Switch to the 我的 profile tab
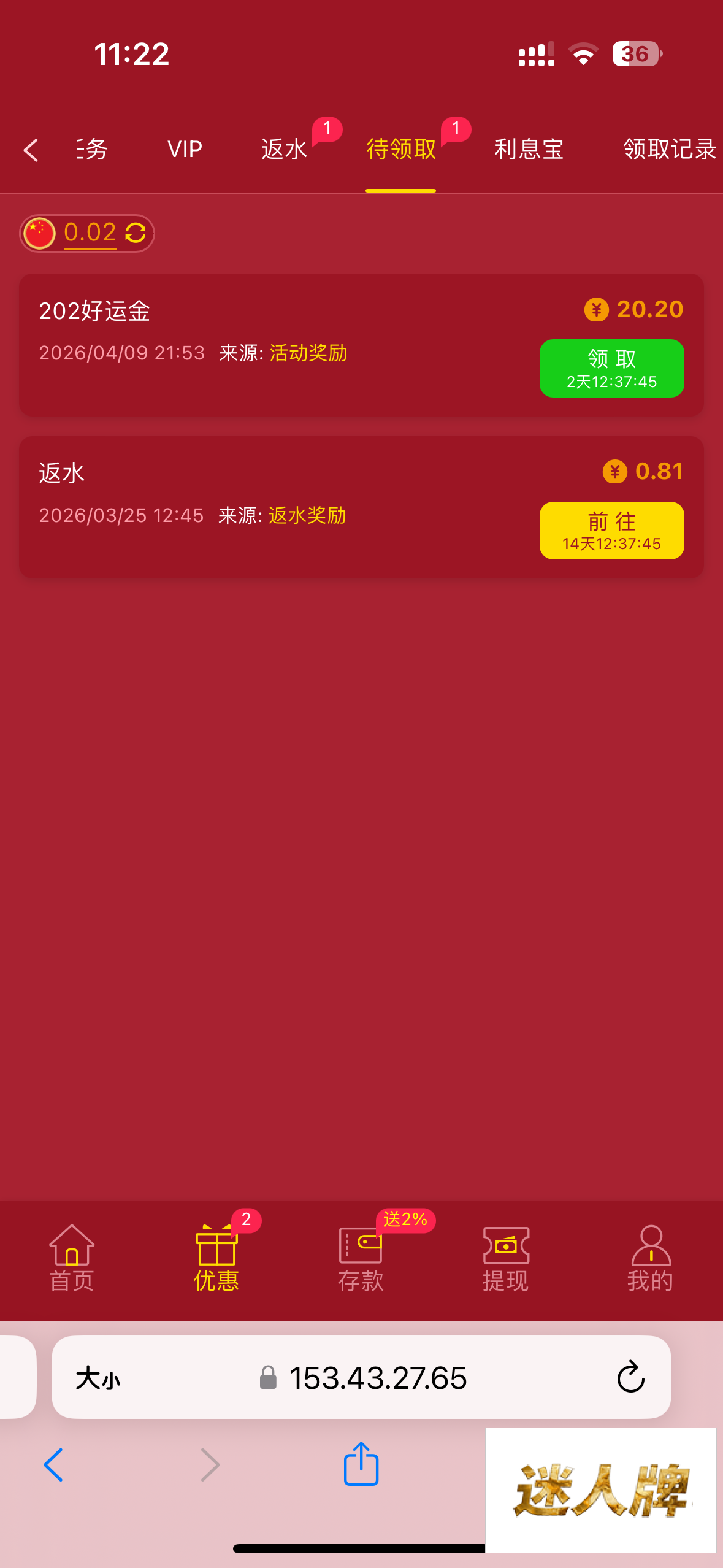This screenshot has width=723, height=1568. click(x=650, y=1258)
